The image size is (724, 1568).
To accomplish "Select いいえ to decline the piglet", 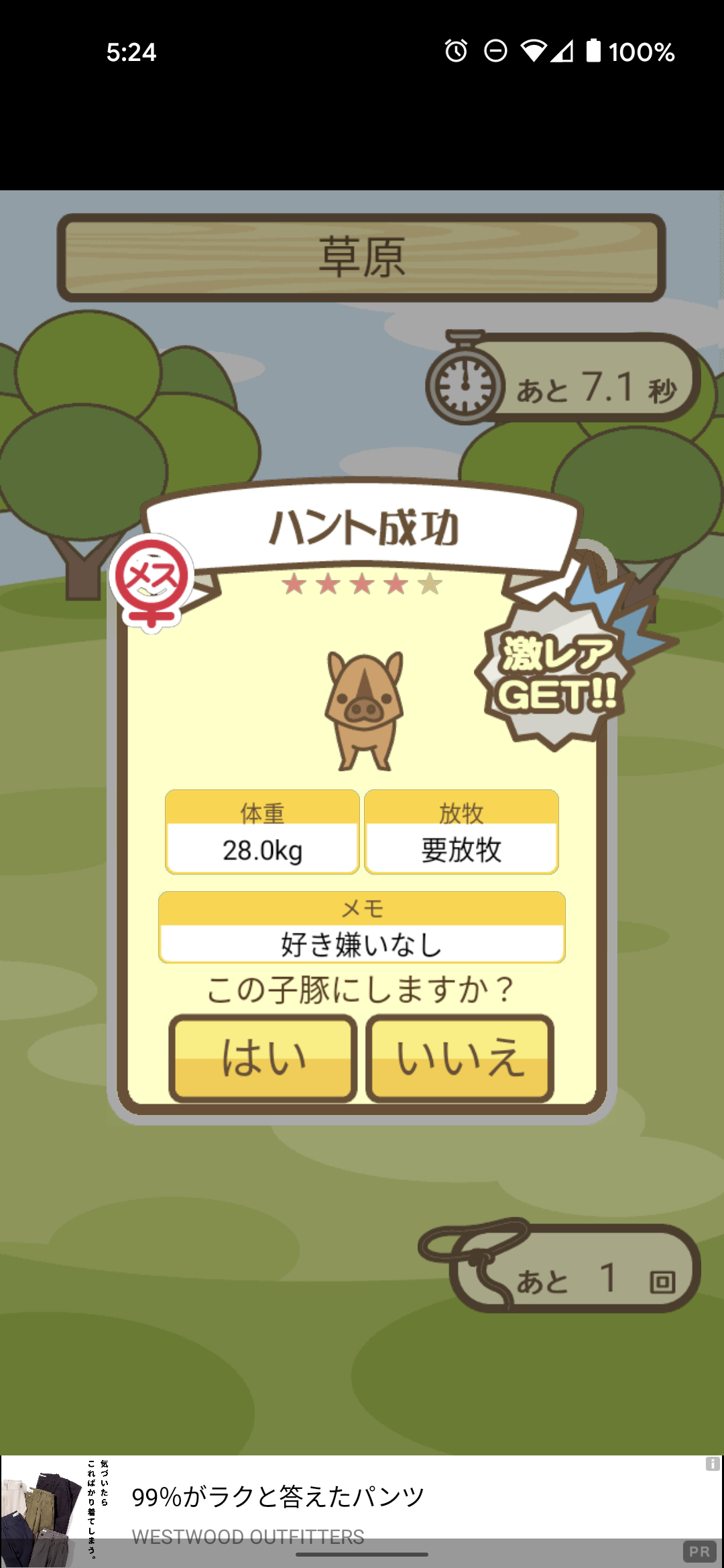I will (x=460, y=1058).
